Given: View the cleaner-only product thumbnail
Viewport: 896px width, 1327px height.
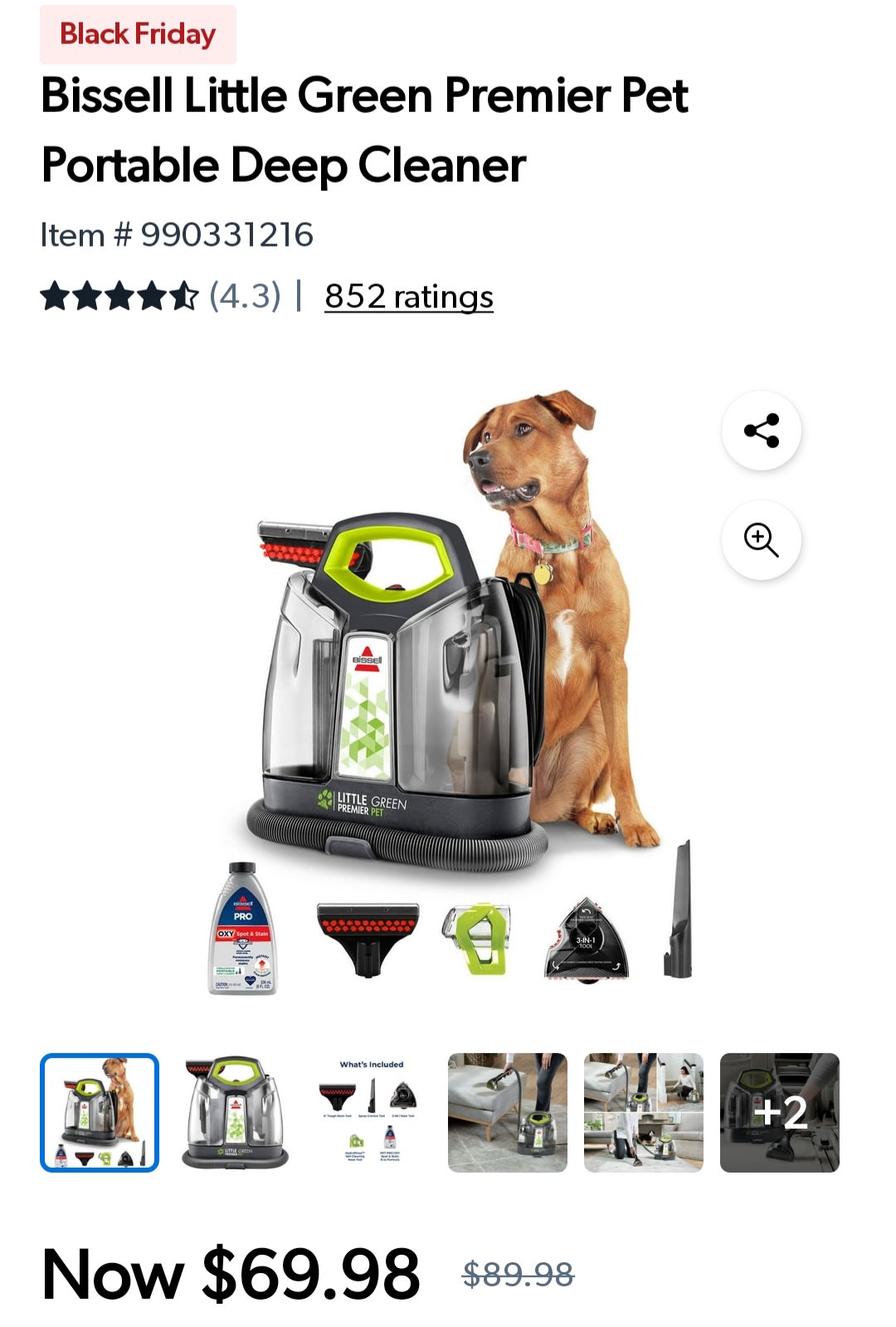Looking at the screenshot, I should (x=236, y=1112).
